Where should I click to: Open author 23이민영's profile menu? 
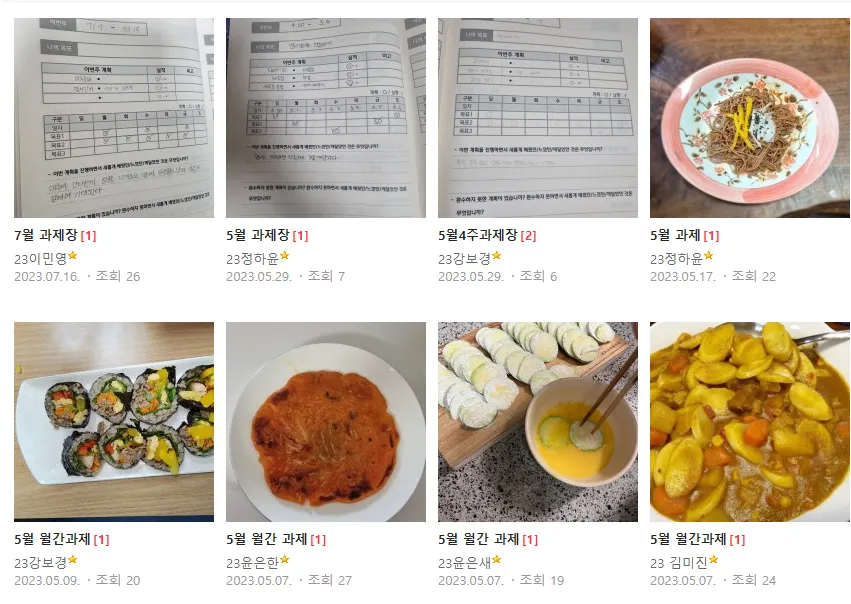(40, 257)
